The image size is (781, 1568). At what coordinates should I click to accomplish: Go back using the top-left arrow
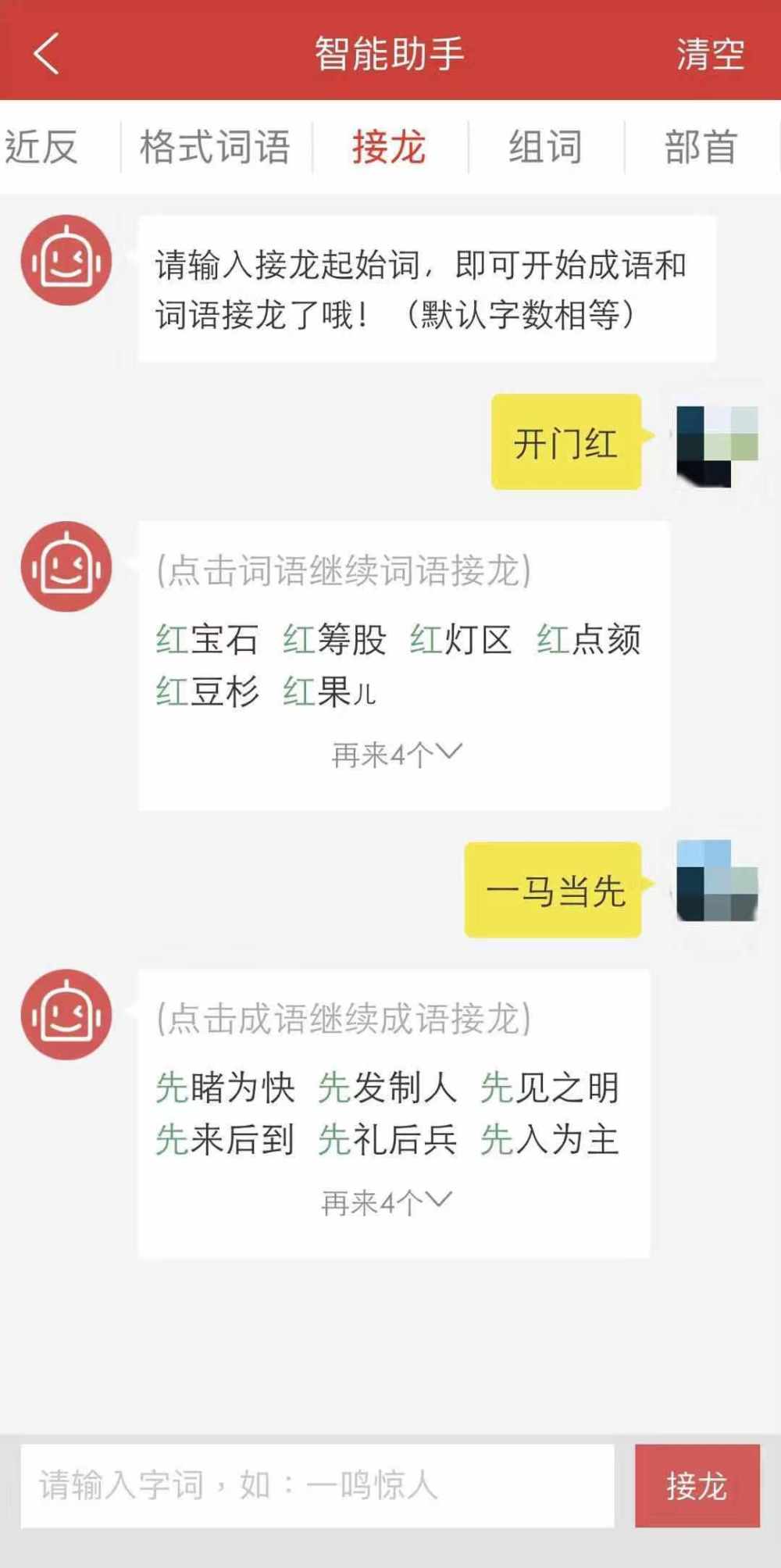pyautogui.click(x=47, y=53)
